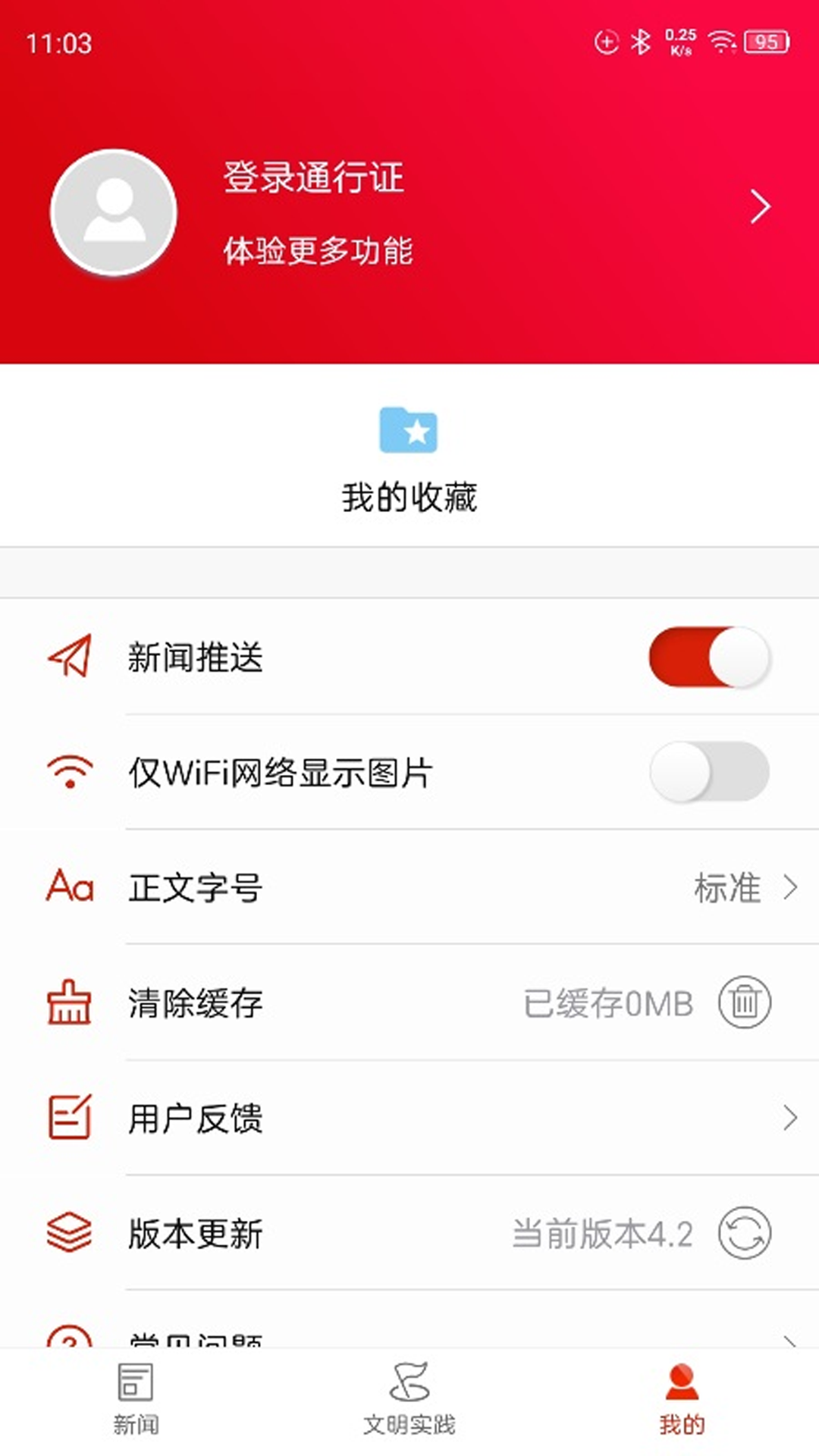
Task: Click the broom cache-cleaning icon
Action: click(x=70, y=1004)
